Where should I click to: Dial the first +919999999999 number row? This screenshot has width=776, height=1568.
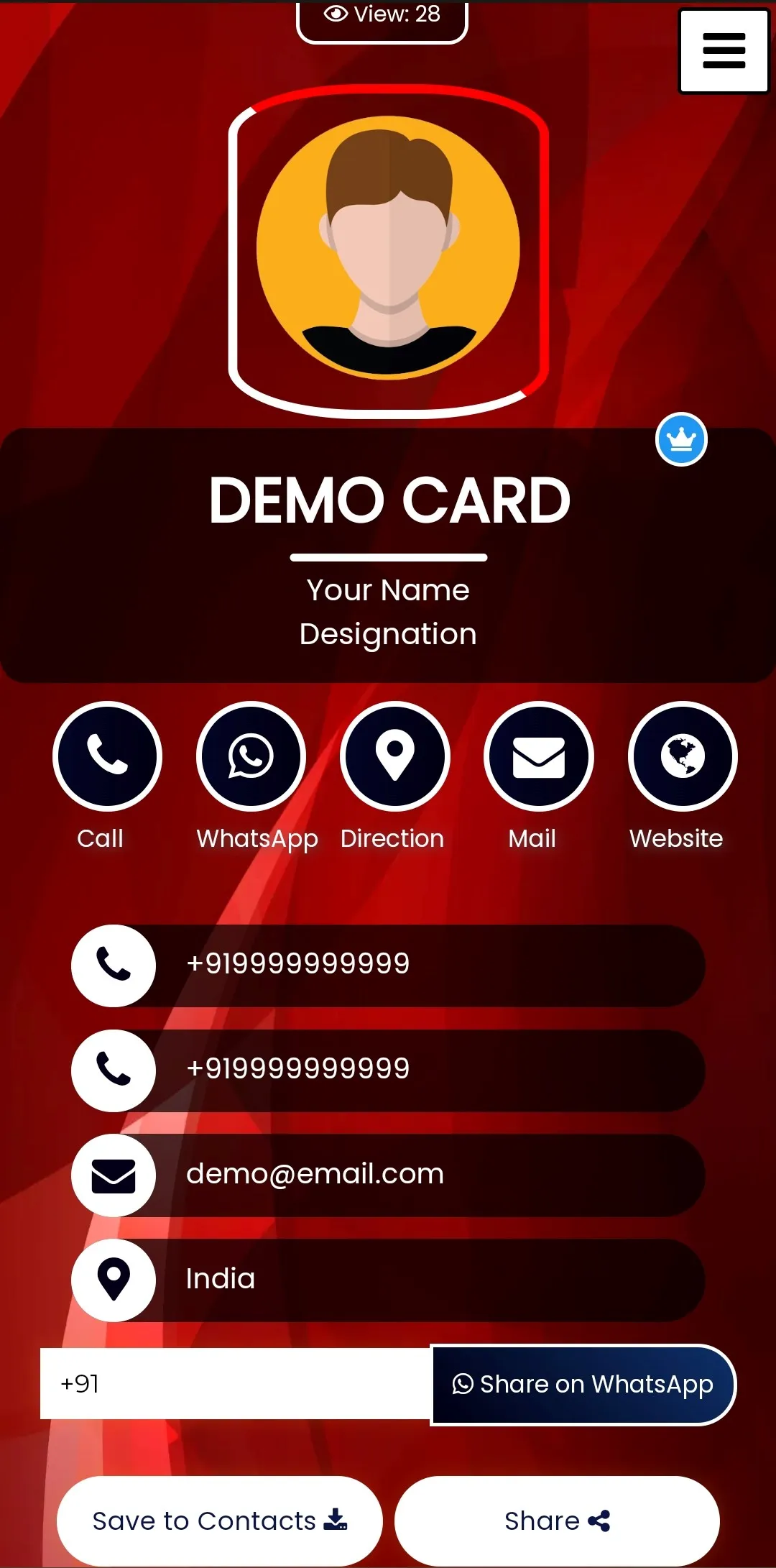pos(388,965)
